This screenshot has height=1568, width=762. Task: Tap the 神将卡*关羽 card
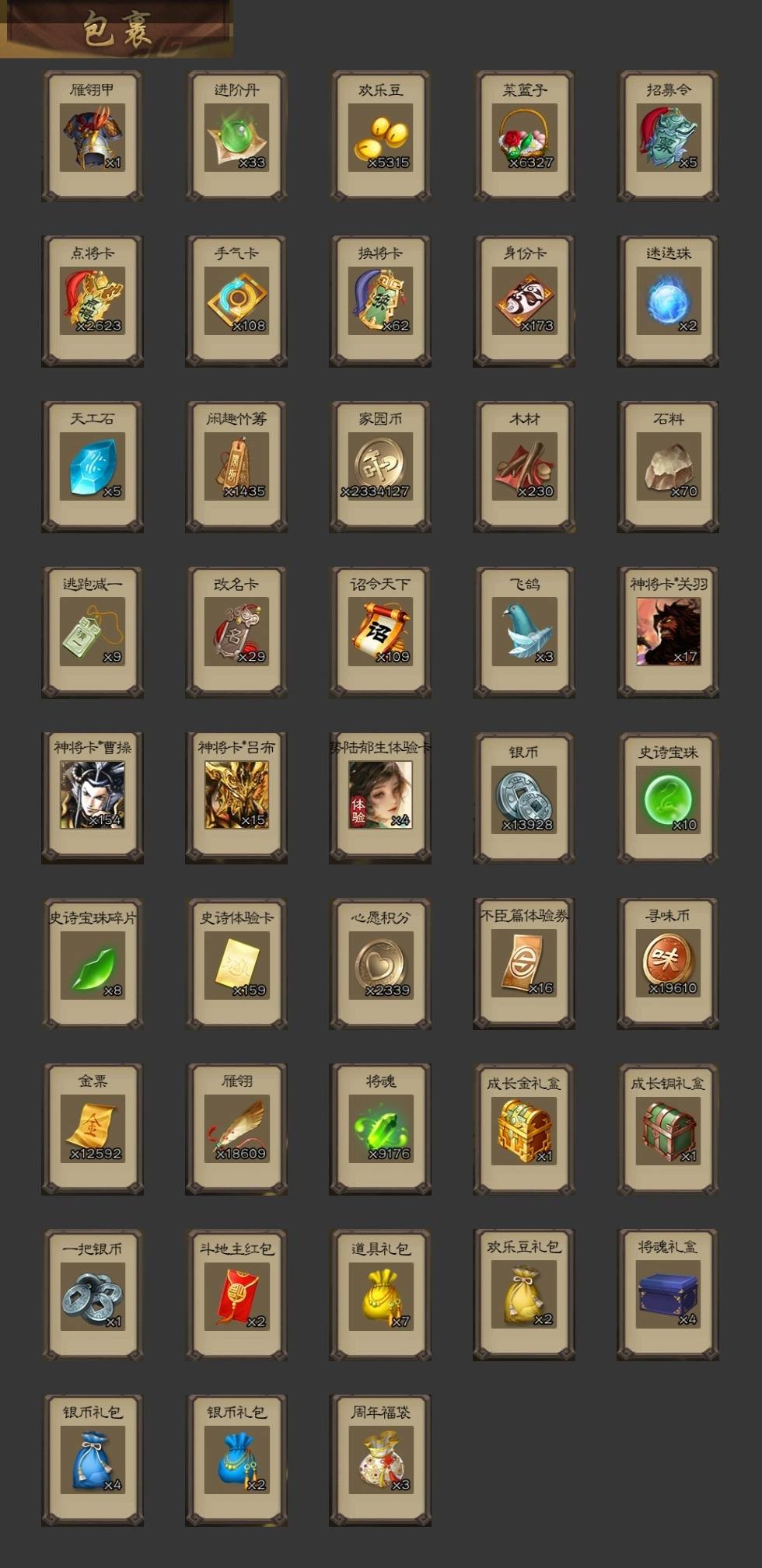click(668, 633)
